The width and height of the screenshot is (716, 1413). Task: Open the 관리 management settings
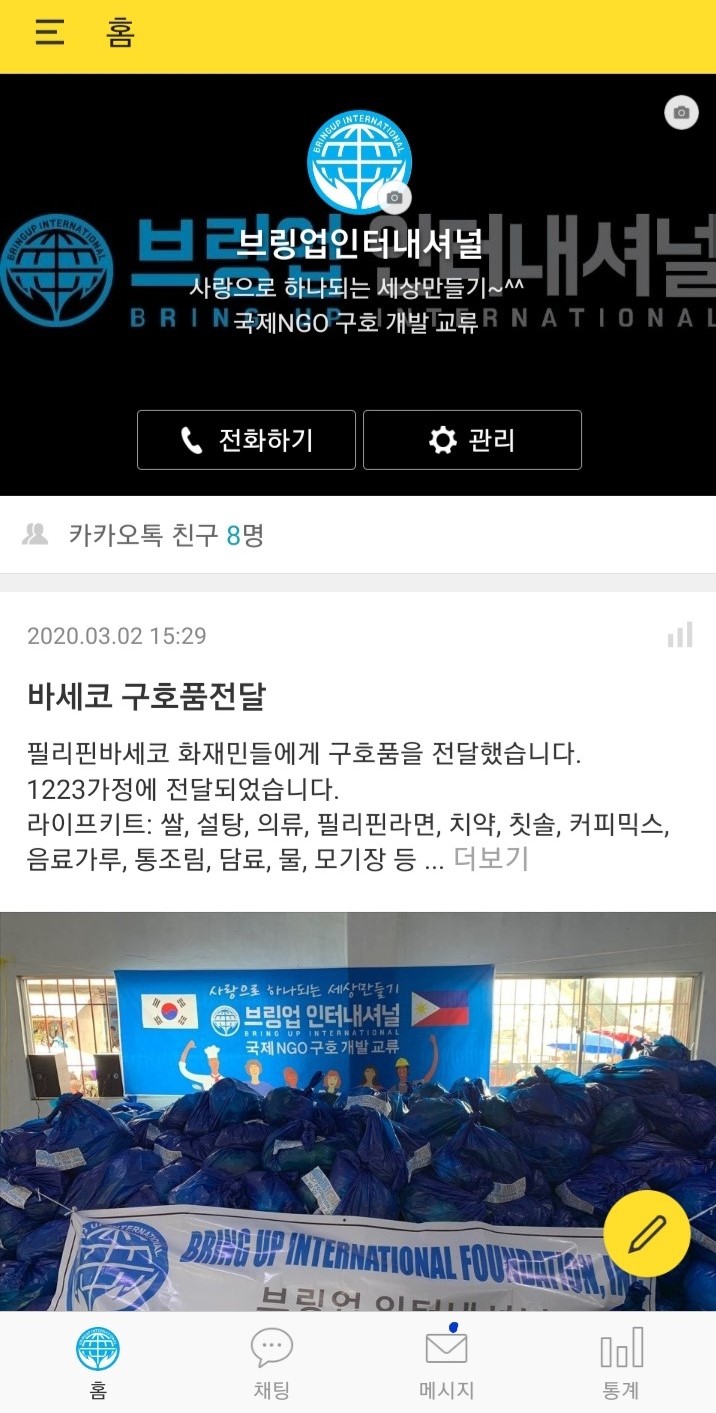pos(472,440)
